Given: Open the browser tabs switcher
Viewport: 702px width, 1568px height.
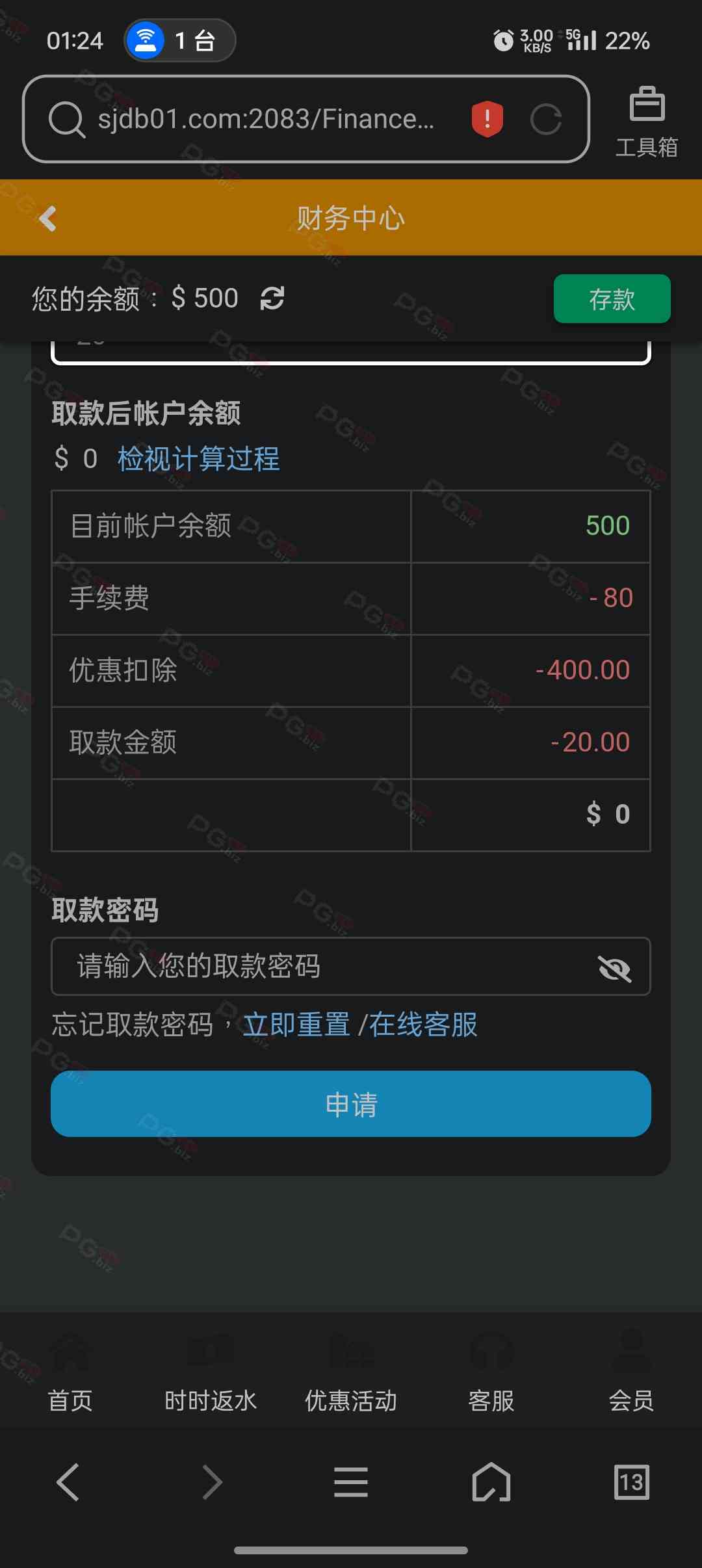Looking at the screenshot, I should coord(631,1482).
